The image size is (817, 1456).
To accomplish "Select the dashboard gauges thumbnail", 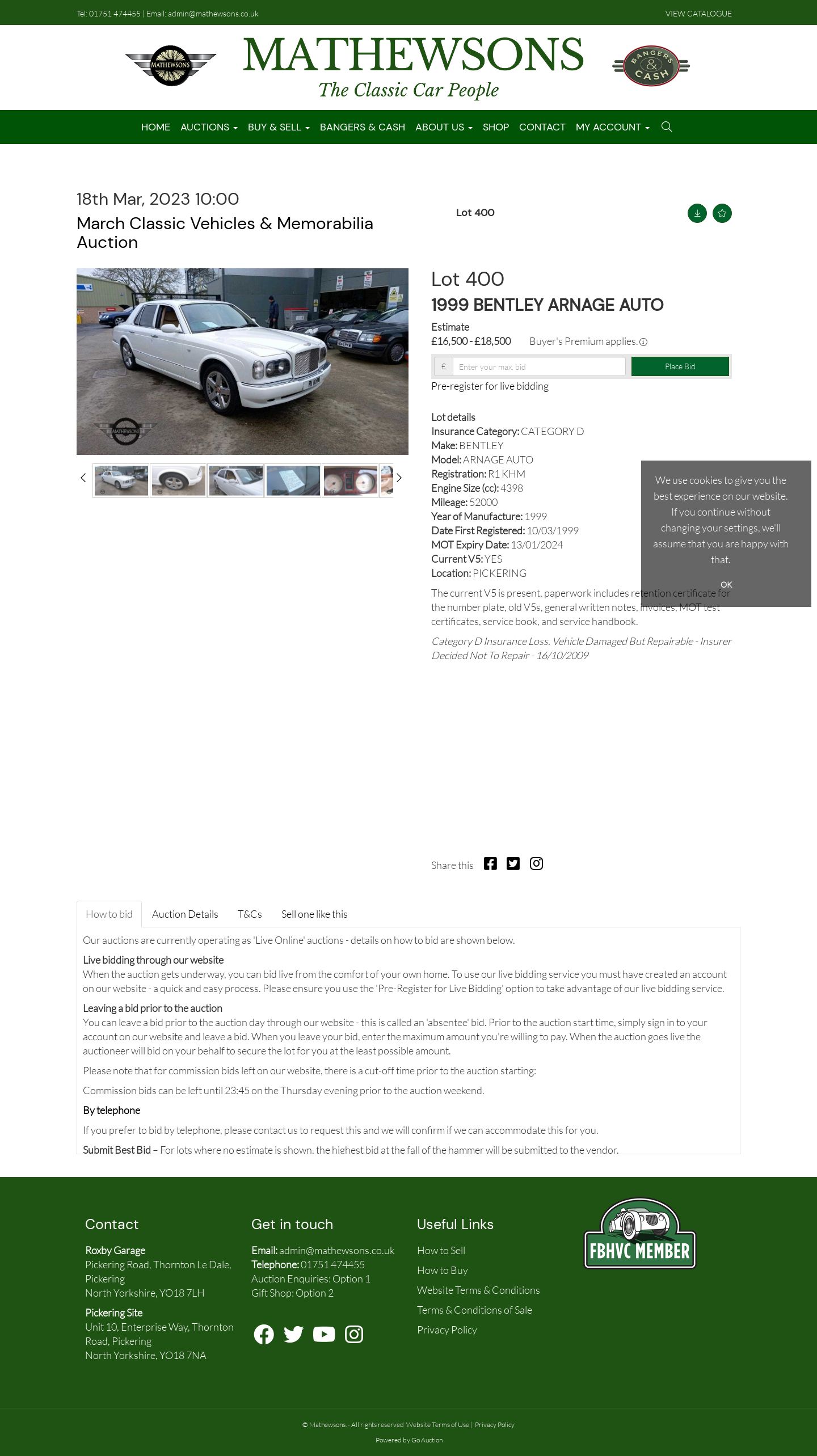I will point(351,480).
